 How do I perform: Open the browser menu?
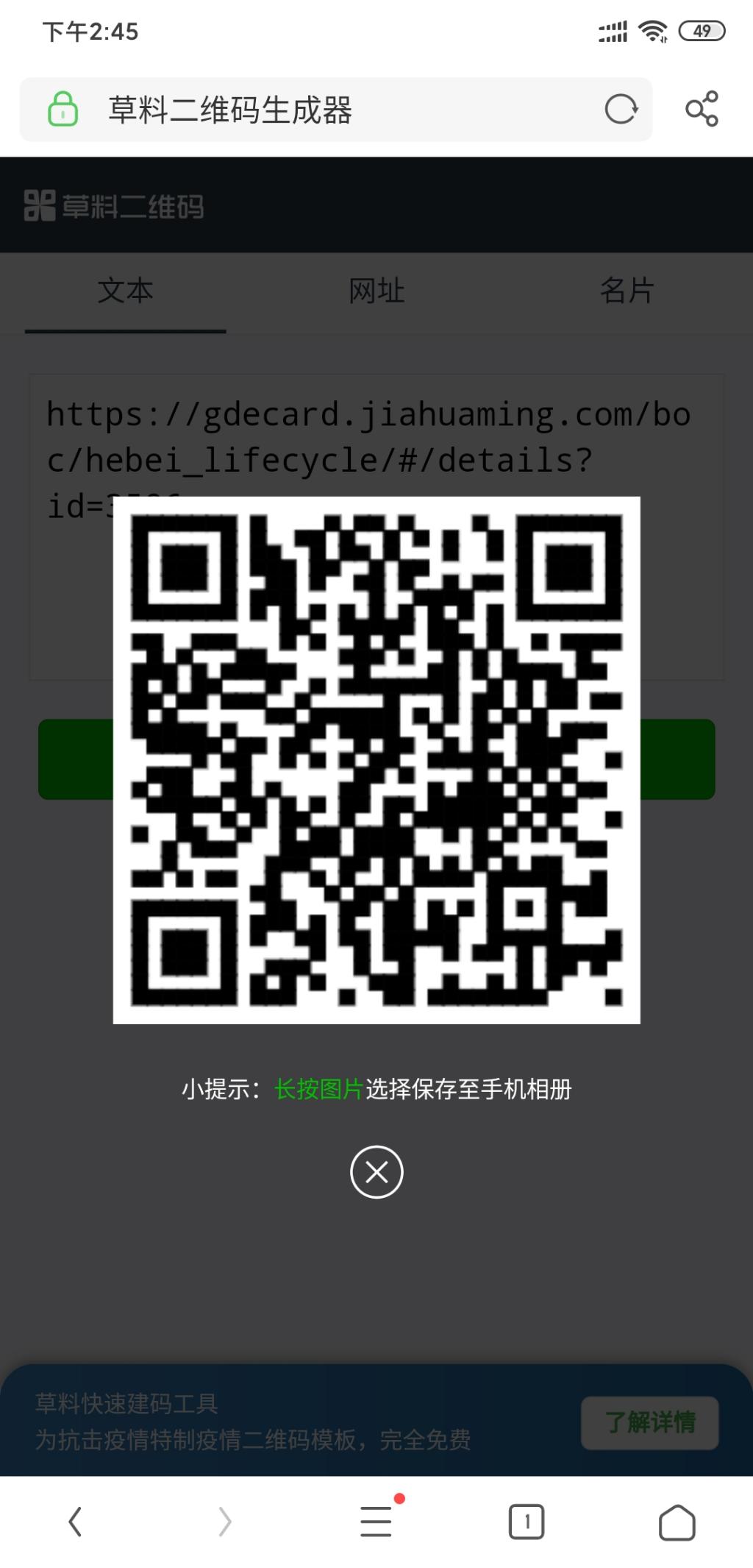(x=376, y=1522)
